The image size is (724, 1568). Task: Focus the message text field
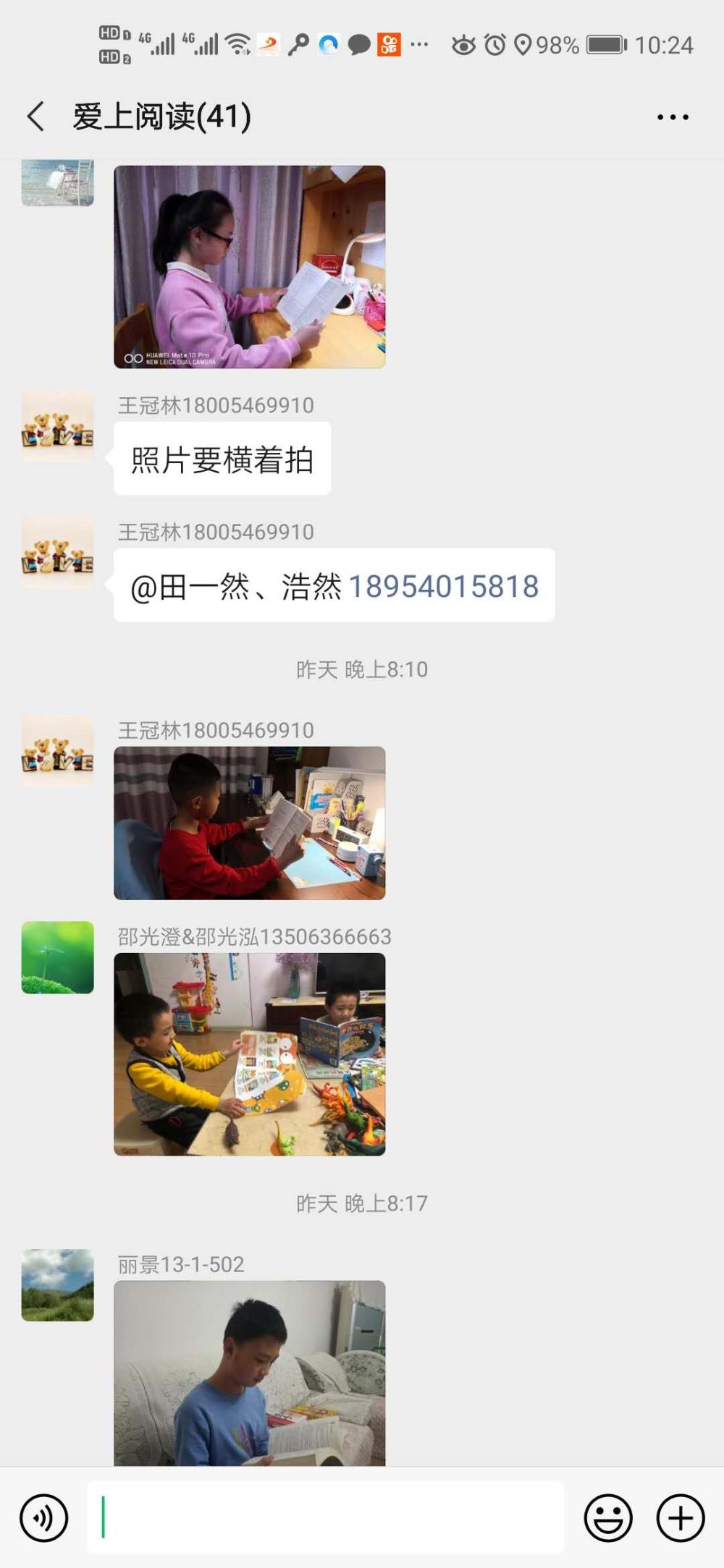pos(326,1517)
